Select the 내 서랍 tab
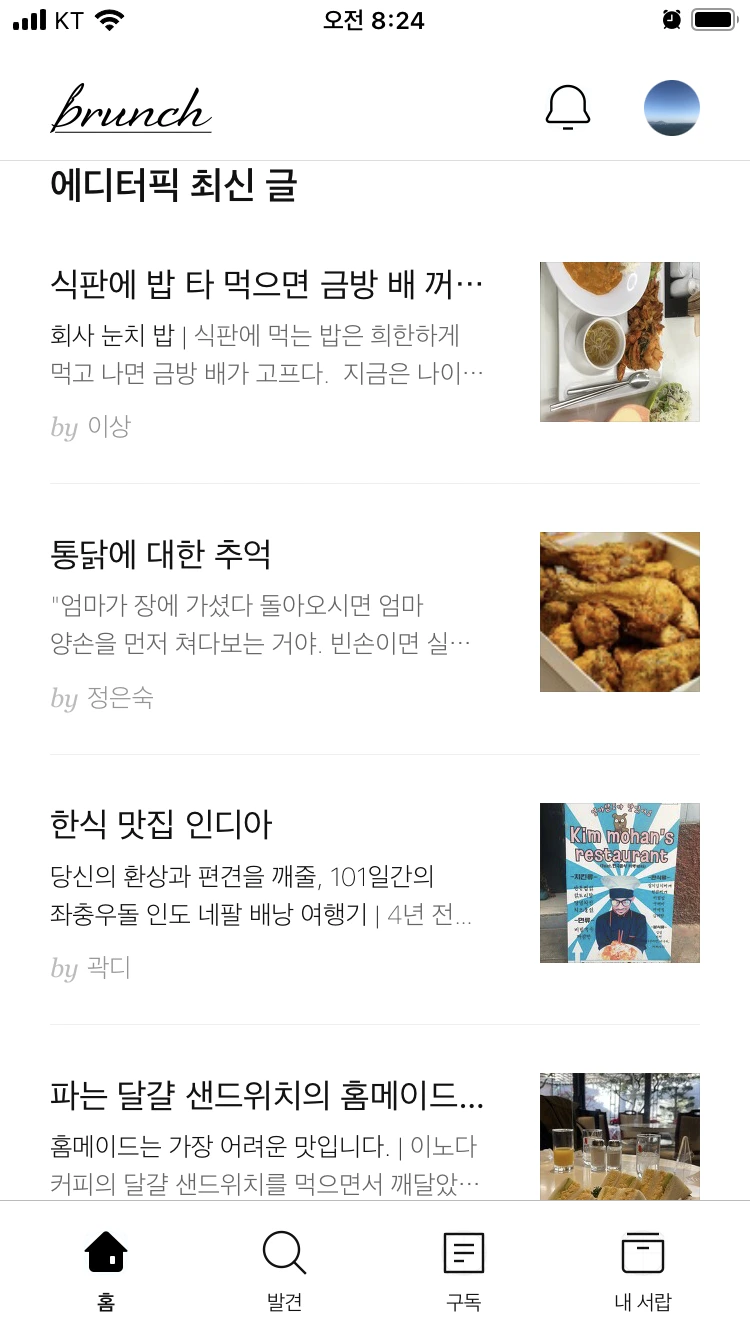The image size is (750, 1334). click(x=642, y=1269)
